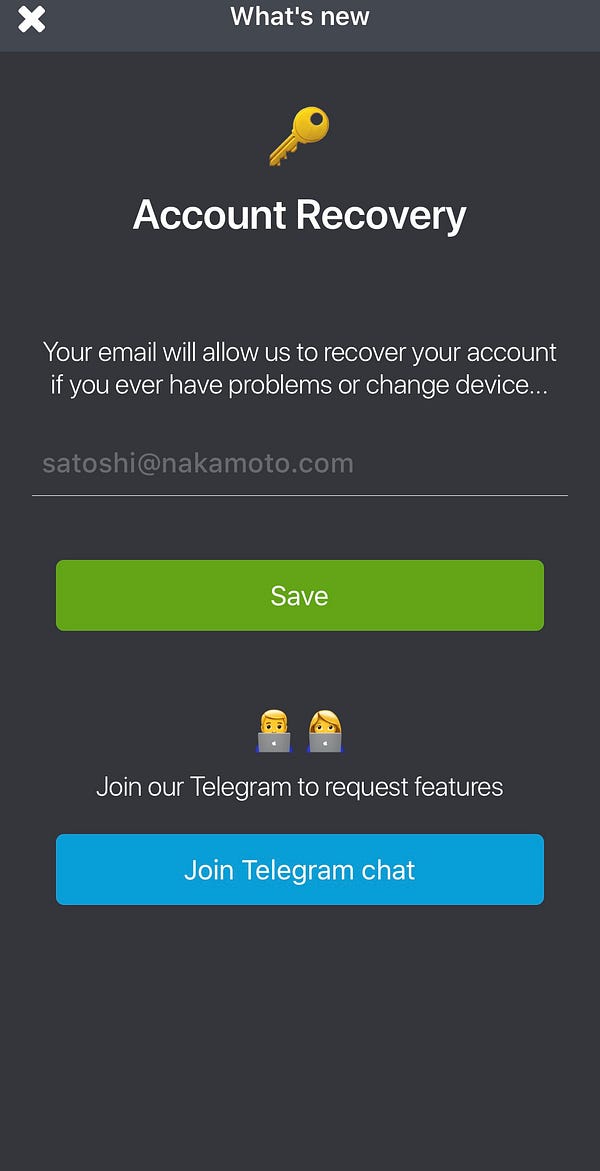Save the recovery email
Viewport: 600px width, 1171px height.
tap(300, 595)
